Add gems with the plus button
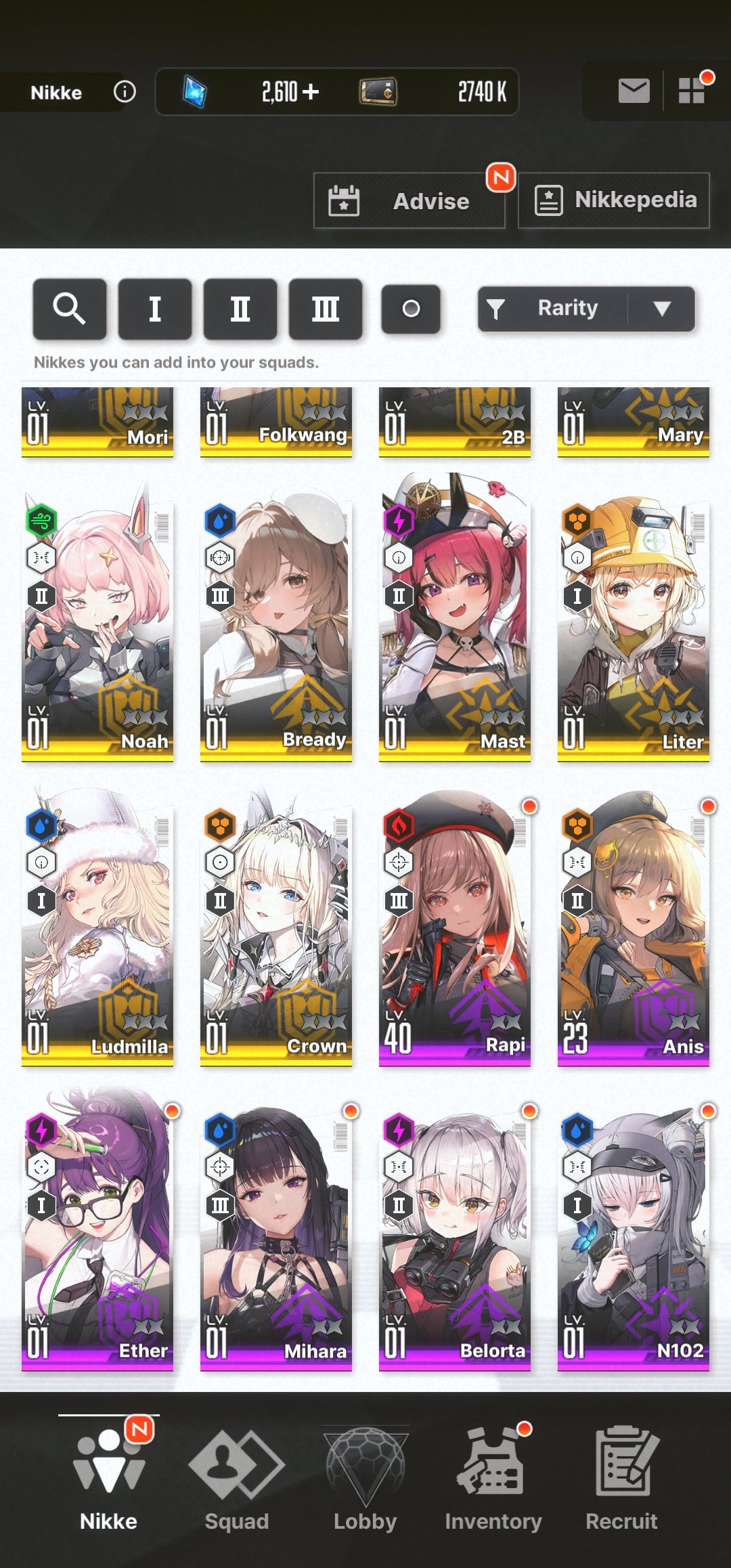The height and width of the screenshot is (1568, 731). 311,91
